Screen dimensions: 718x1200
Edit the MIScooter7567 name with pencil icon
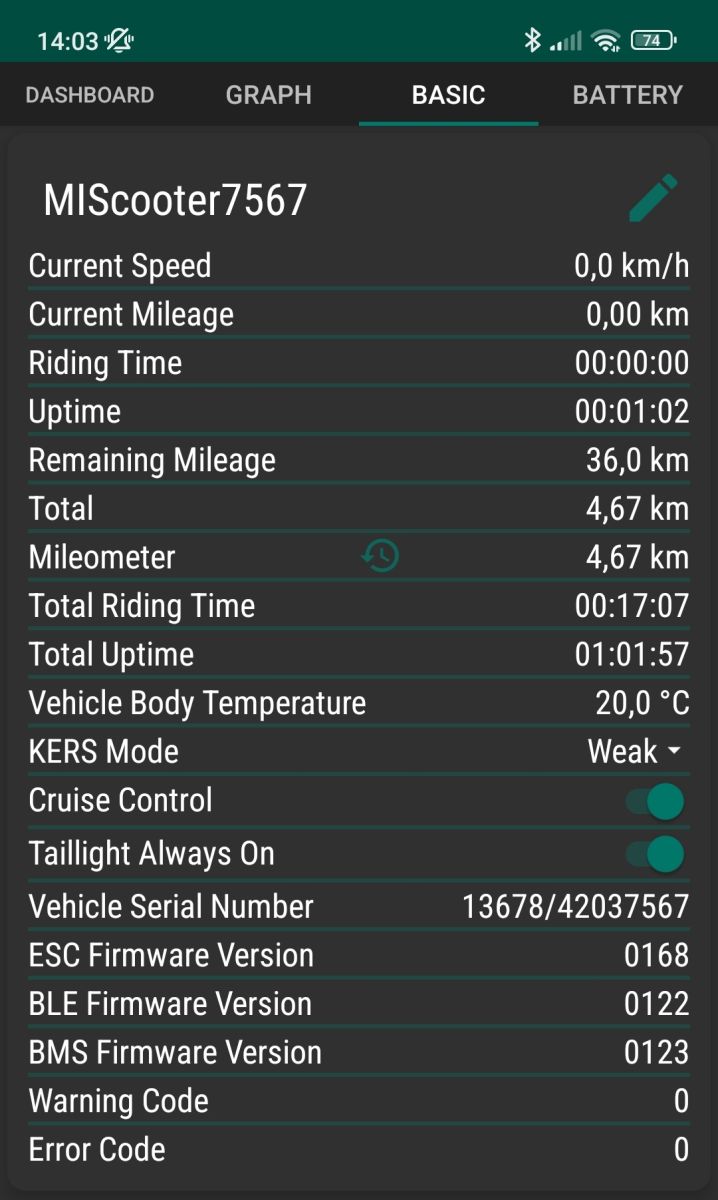(653, 198)
